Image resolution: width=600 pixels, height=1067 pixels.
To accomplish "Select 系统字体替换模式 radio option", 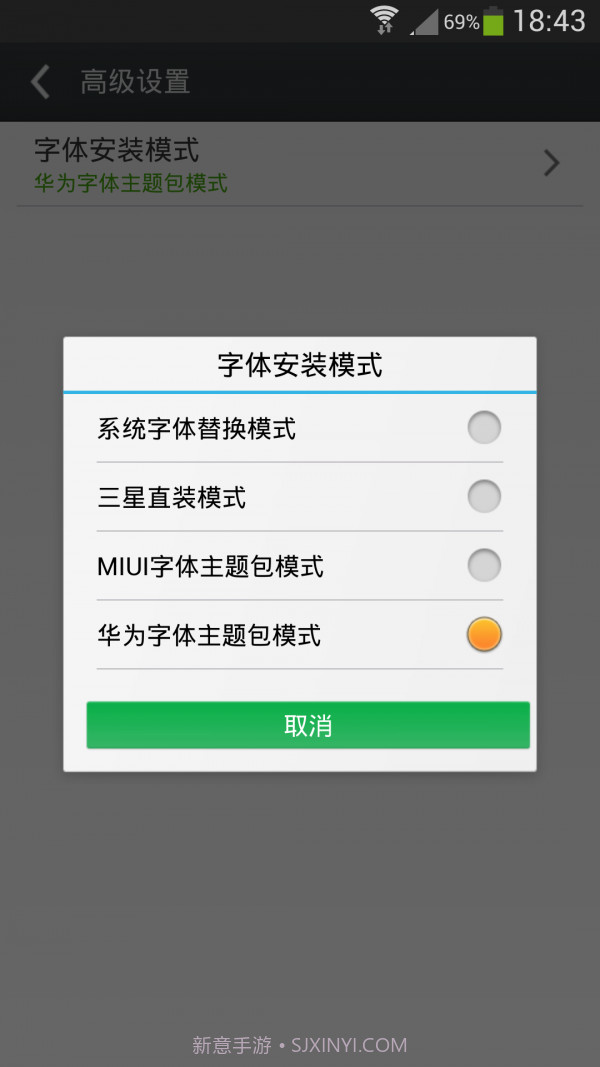I will [x=484, y=428].
